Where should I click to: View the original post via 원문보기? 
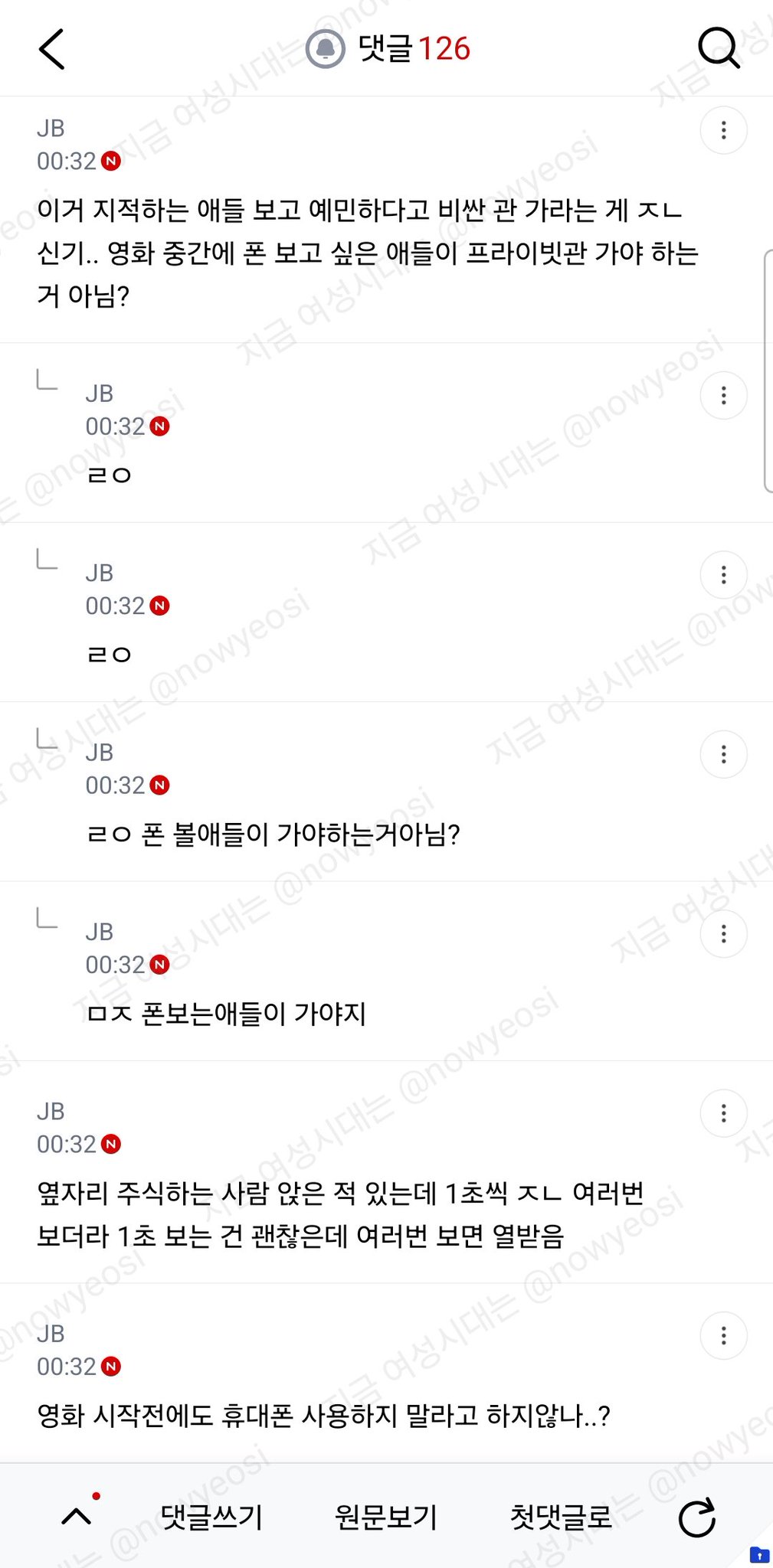(x=386, y=1517)
